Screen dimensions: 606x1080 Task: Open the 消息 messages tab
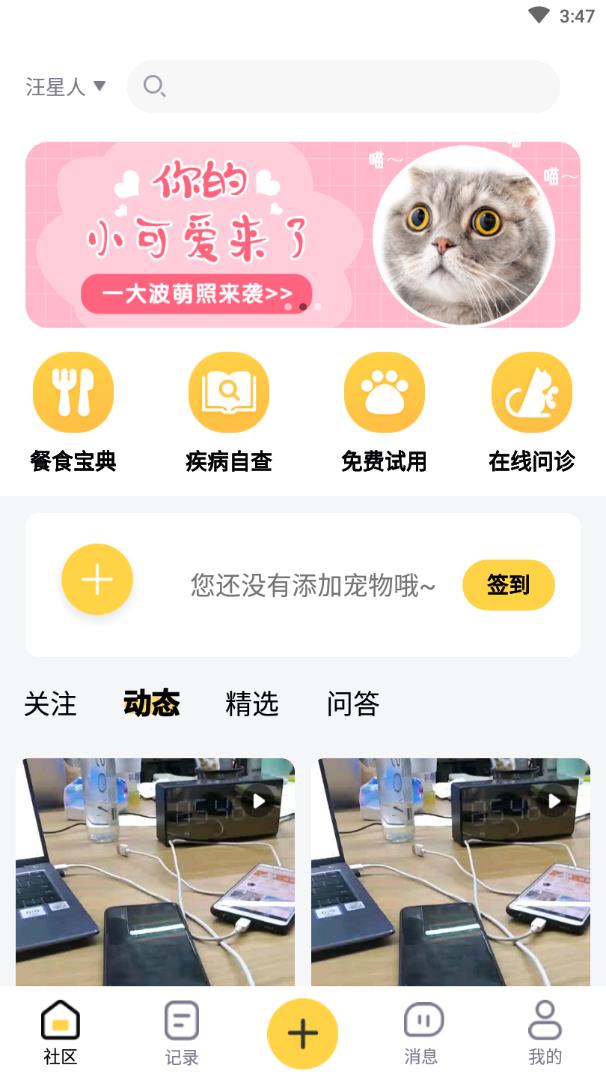[x=422, y=1034]
